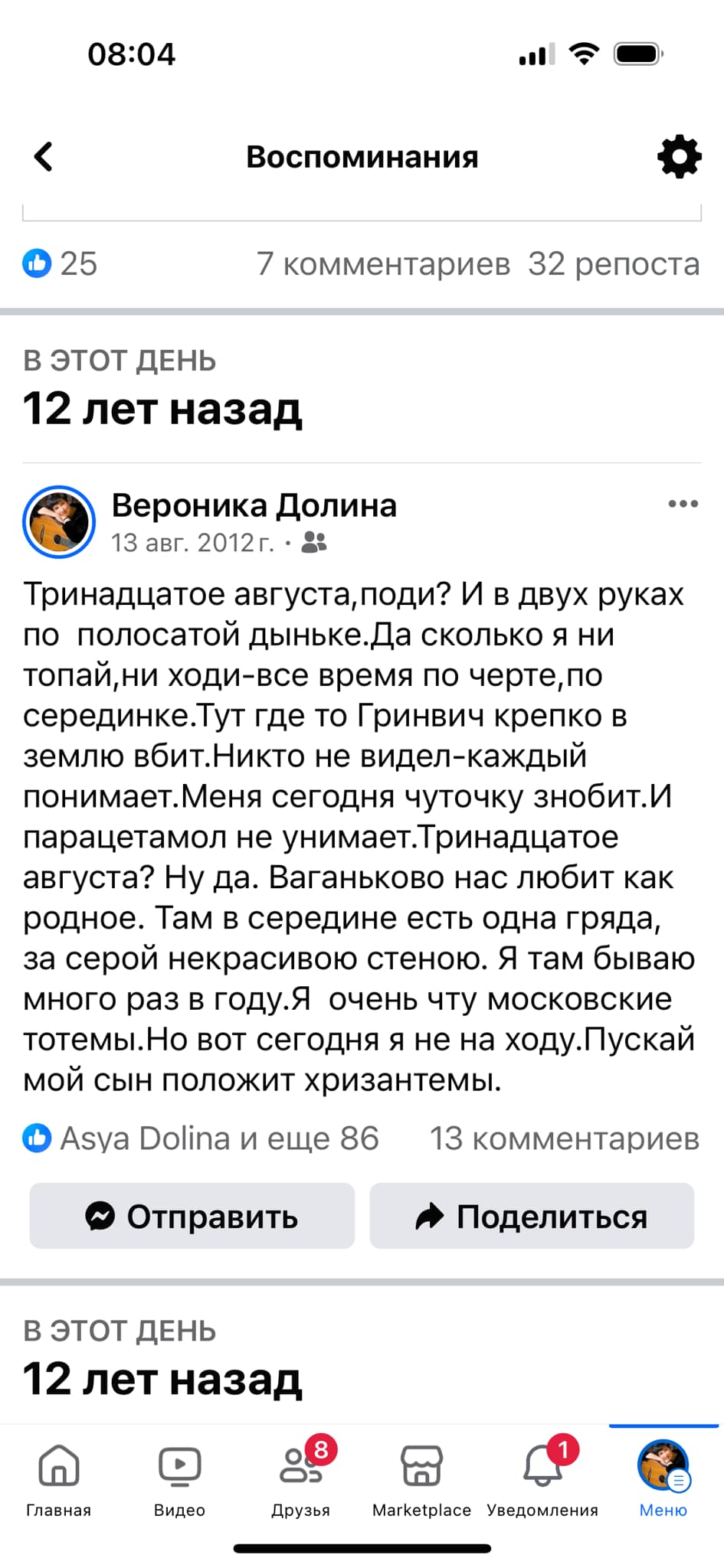
Task: Open the 7 комментариев link
Action: click(x=383, y=264)
